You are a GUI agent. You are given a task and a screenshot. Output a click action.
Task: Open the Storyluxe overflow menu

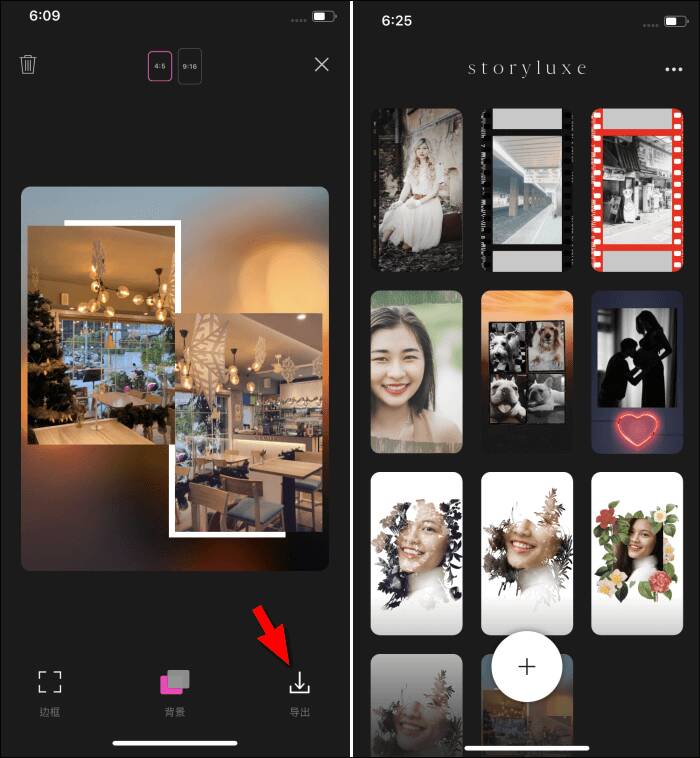pos(673,70)
